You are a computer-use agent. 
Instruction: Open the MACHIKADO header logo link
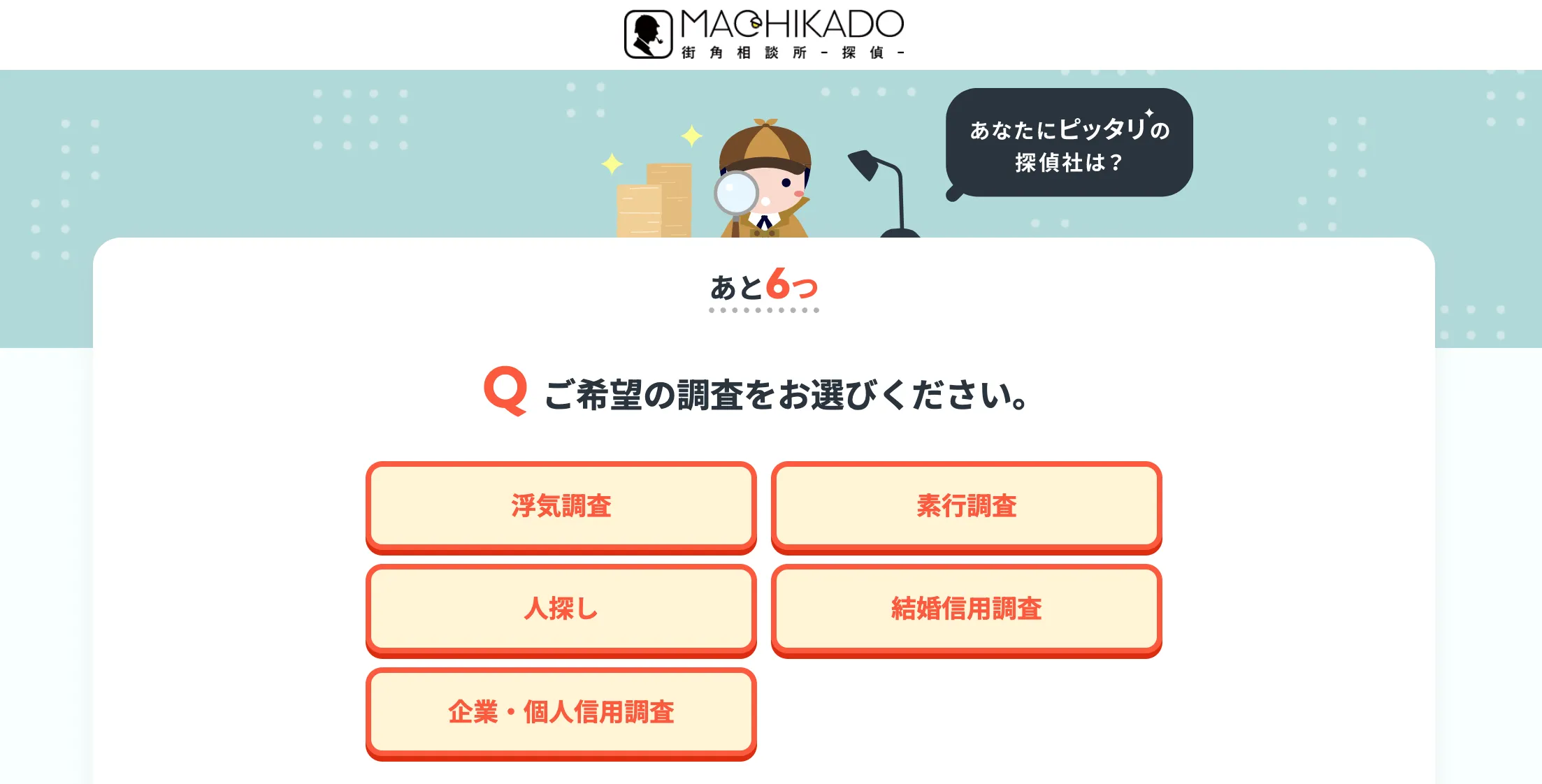coord(765,34)
